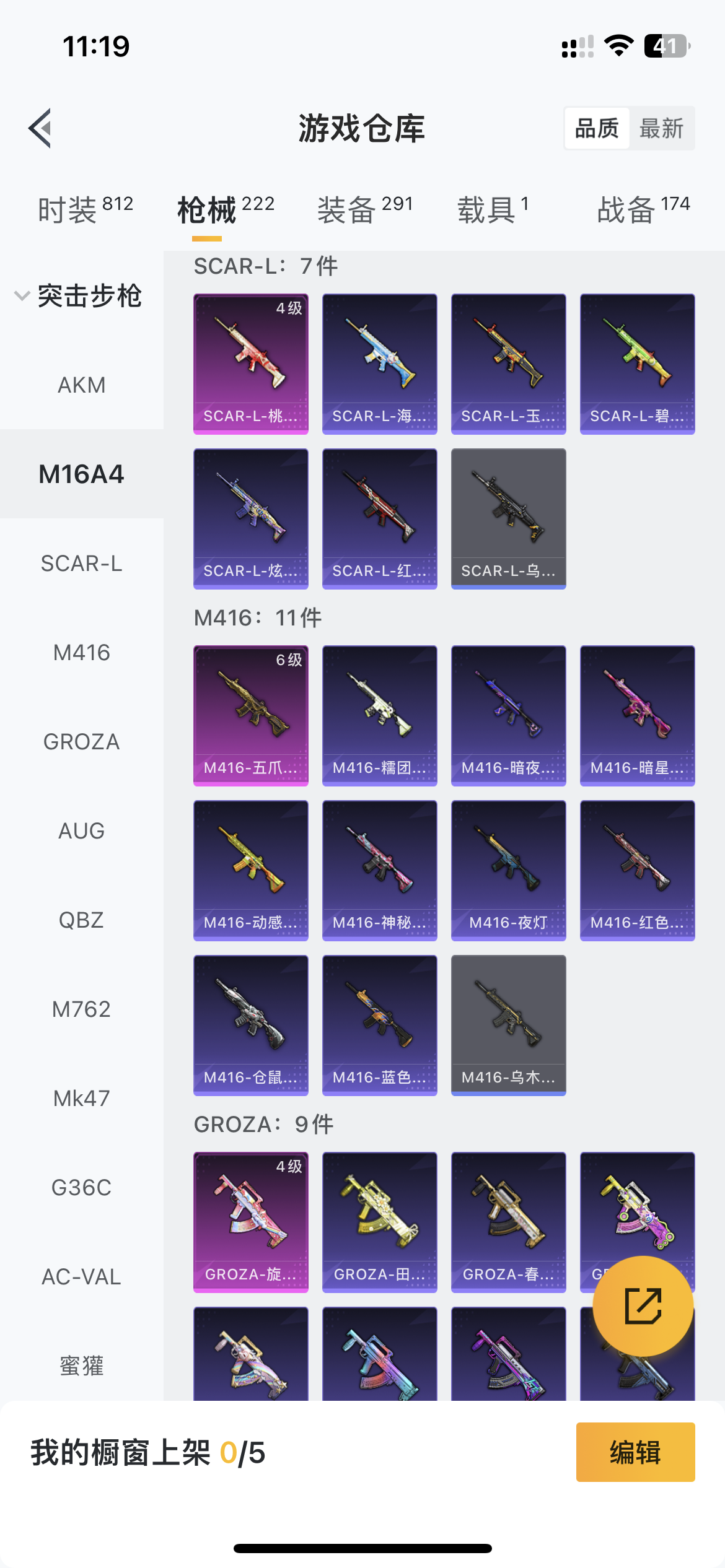This screenshot has height=1568, width=725.
Task: Select Mk47 in the sidebar
Action: (82, 1099)
